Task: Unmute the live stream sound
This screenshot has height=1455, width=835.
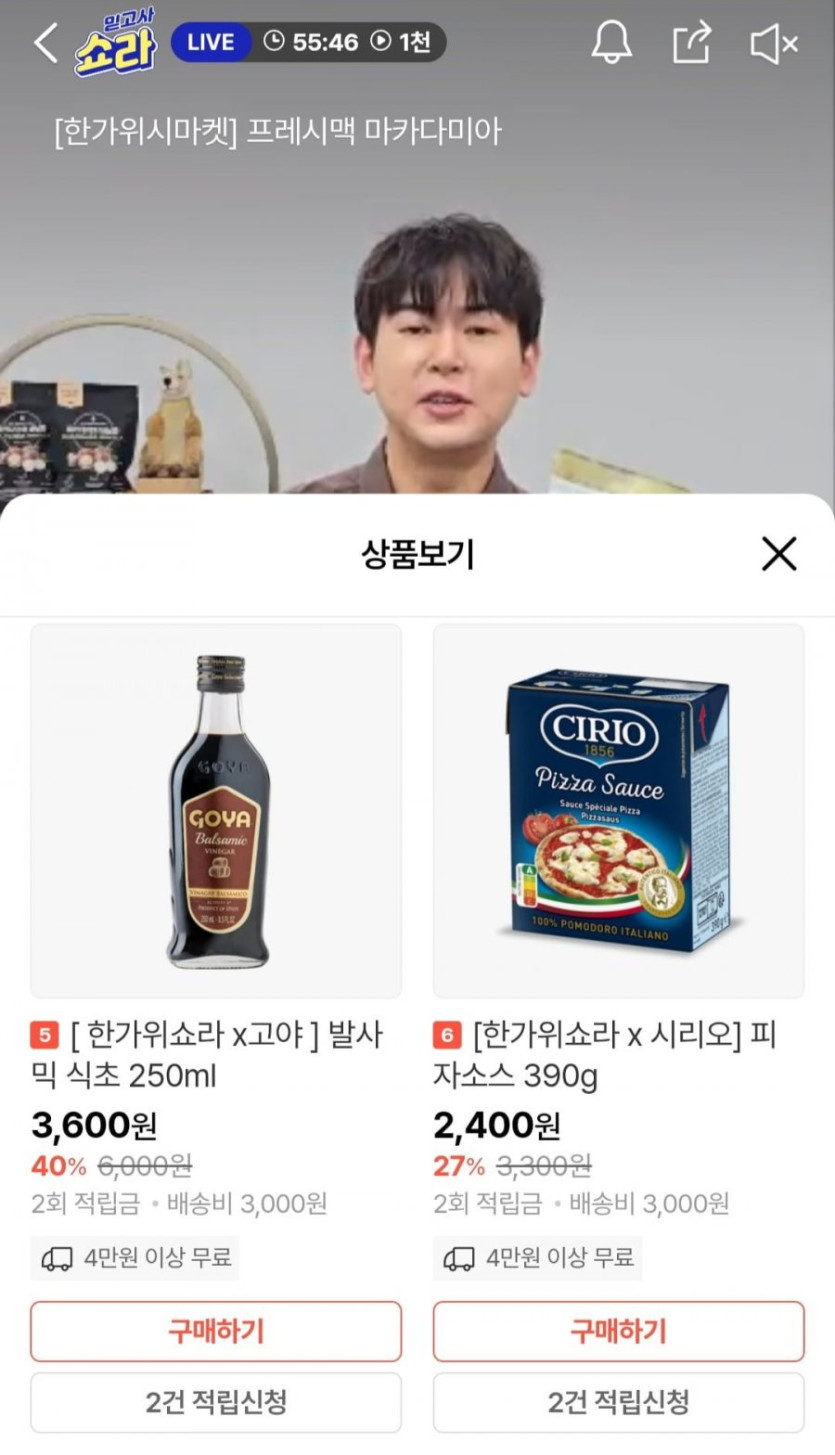Action: pos(773,44)
